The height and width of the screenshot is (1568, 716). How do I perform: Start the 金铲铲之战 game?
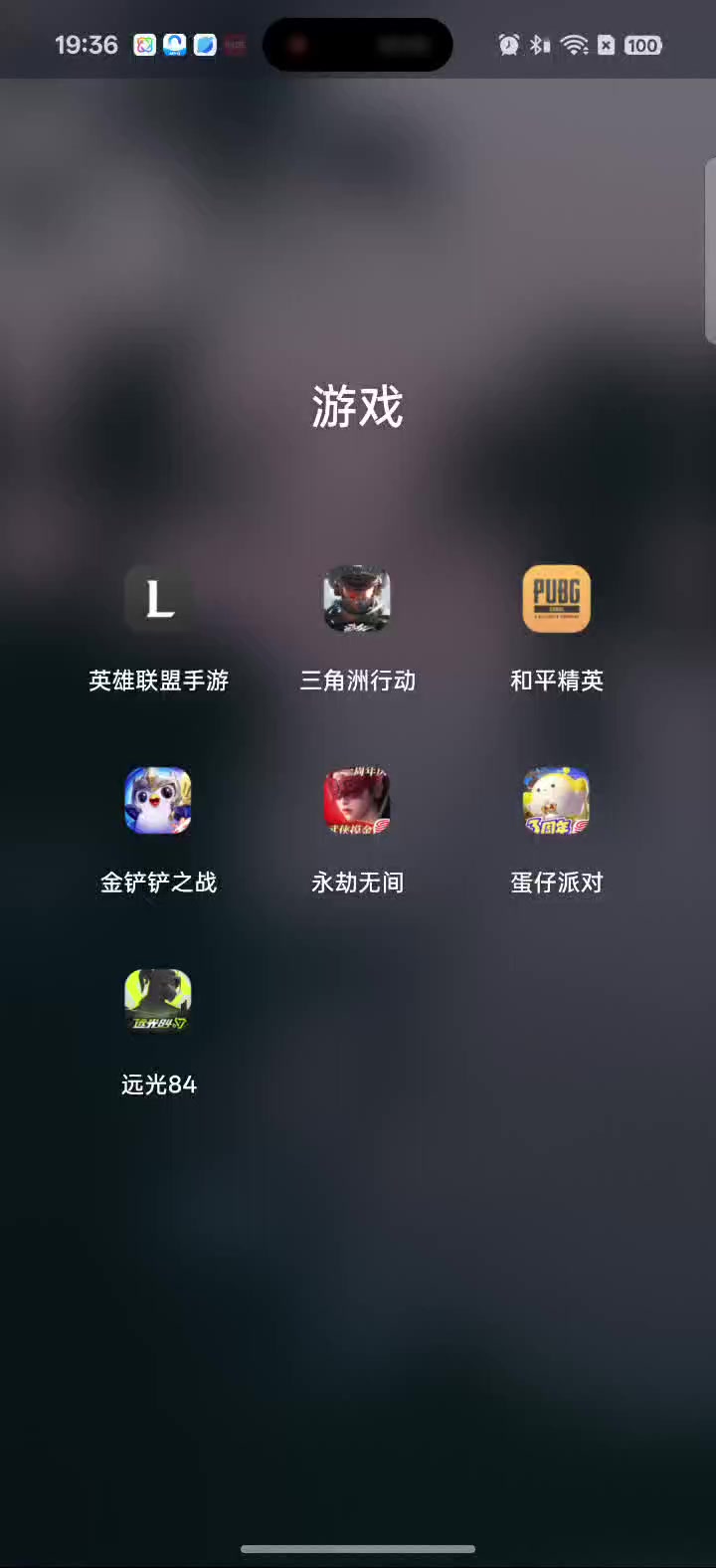[x=158, y=800]
